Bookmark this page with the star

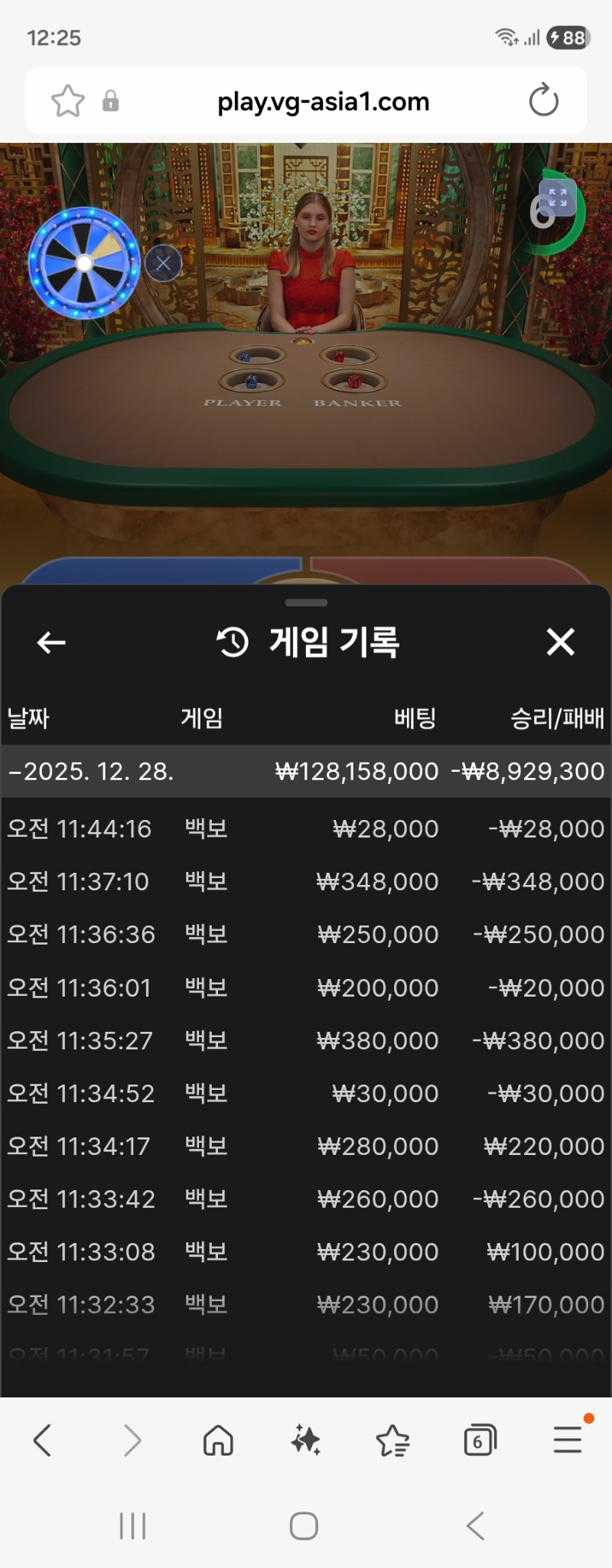click(x=67, y=101)
